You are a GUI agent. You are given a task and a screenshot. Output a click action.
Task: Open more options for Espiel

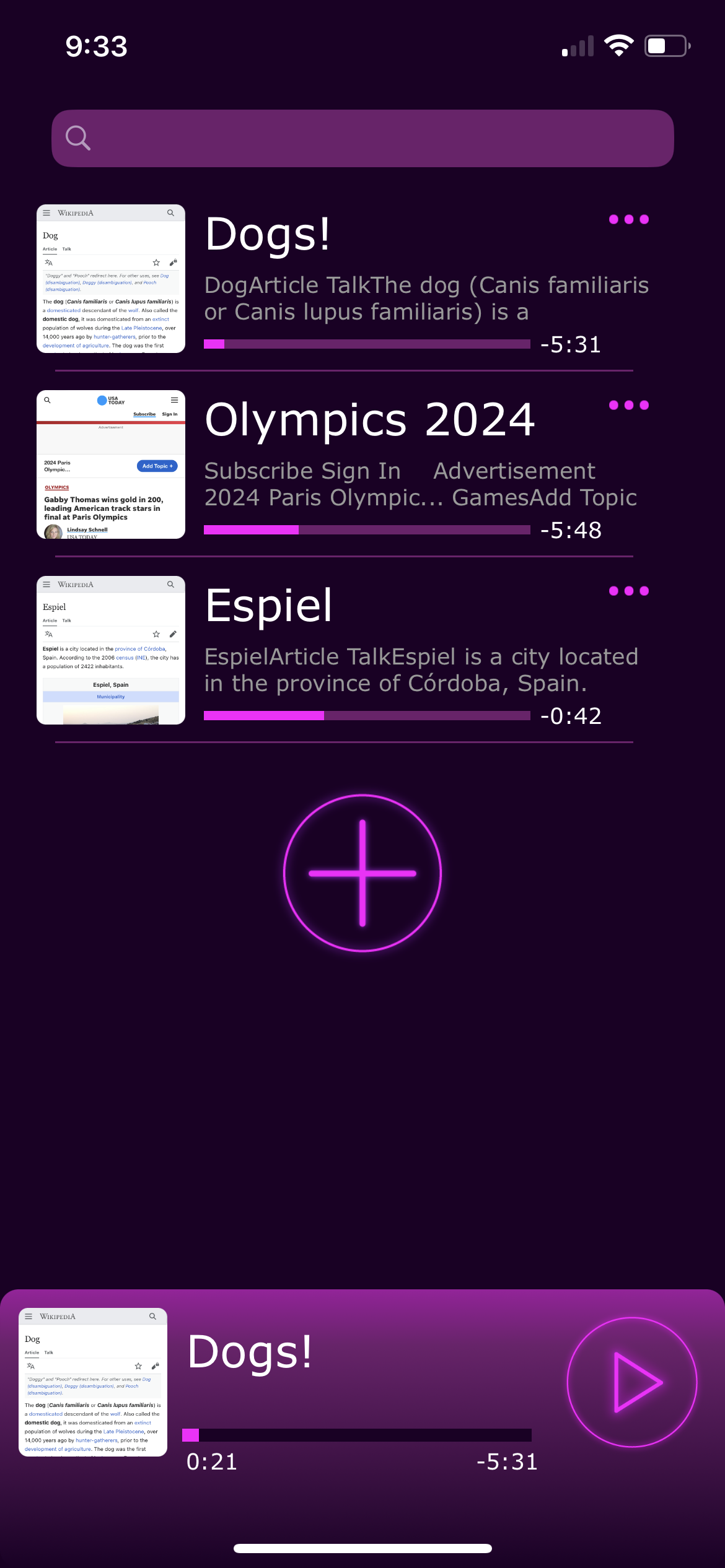click(628, 591)
